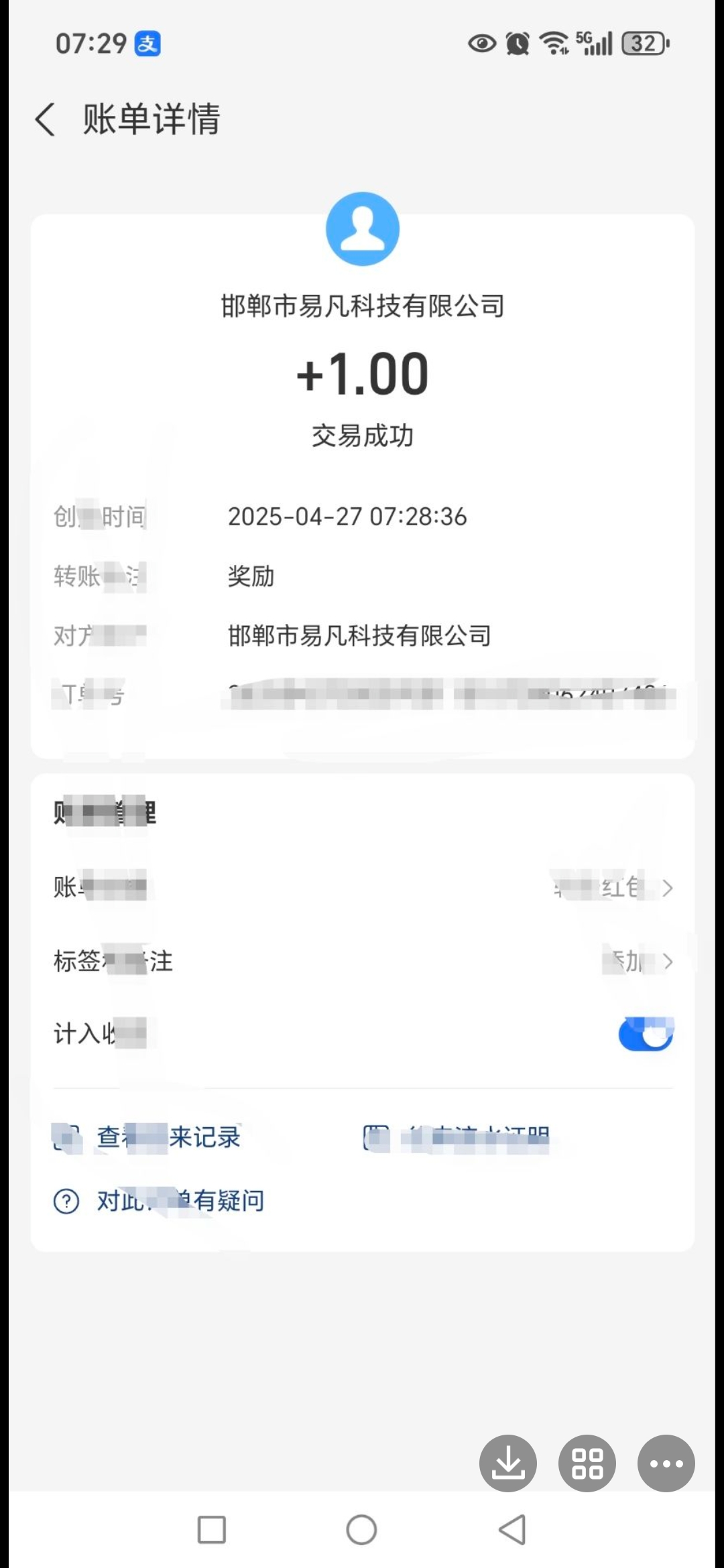The height and width of the screenshot is (1568, 724).
Task: Toggle the 计入收支 switch
Action: [x=646, y=1034]
